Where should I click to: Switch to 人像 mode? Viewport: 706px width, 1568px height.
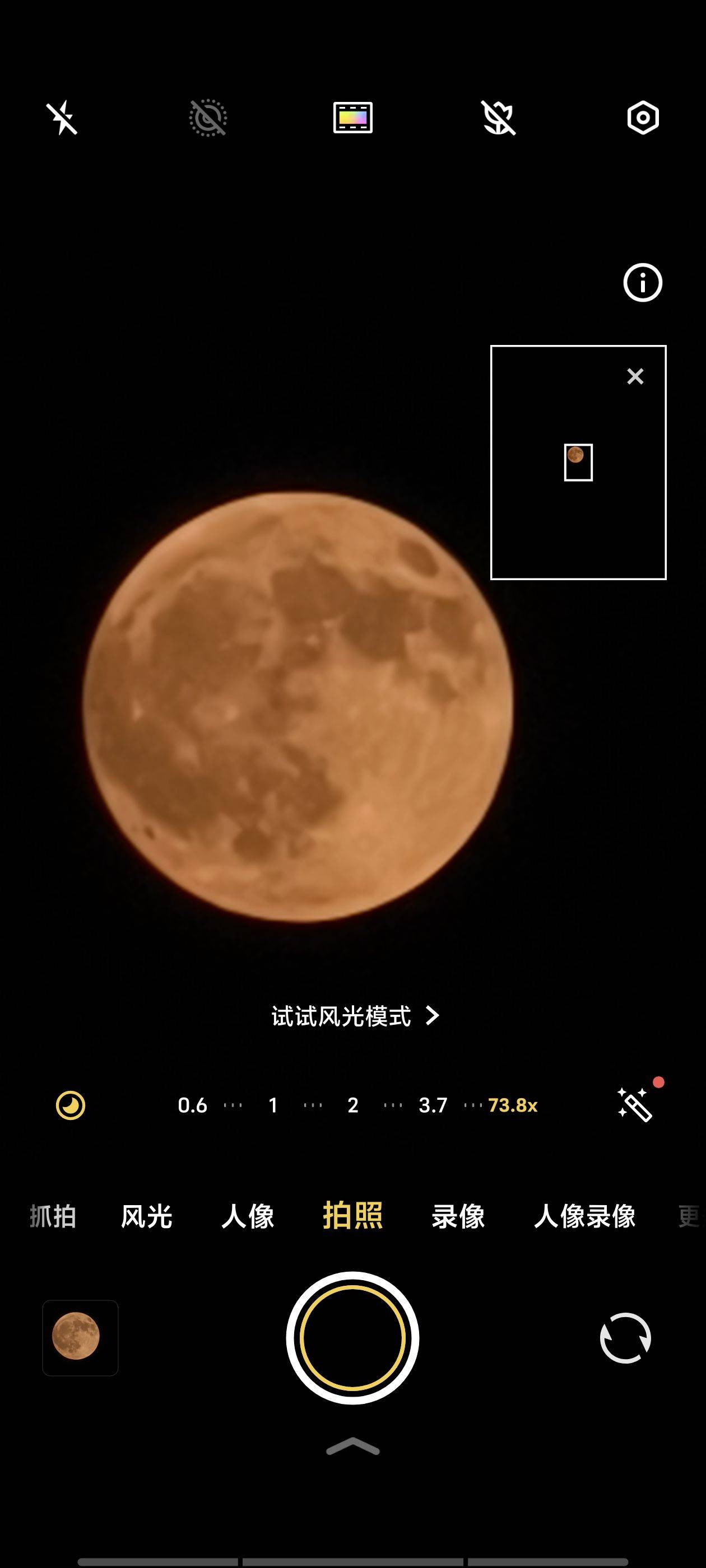pos(247,1216)
